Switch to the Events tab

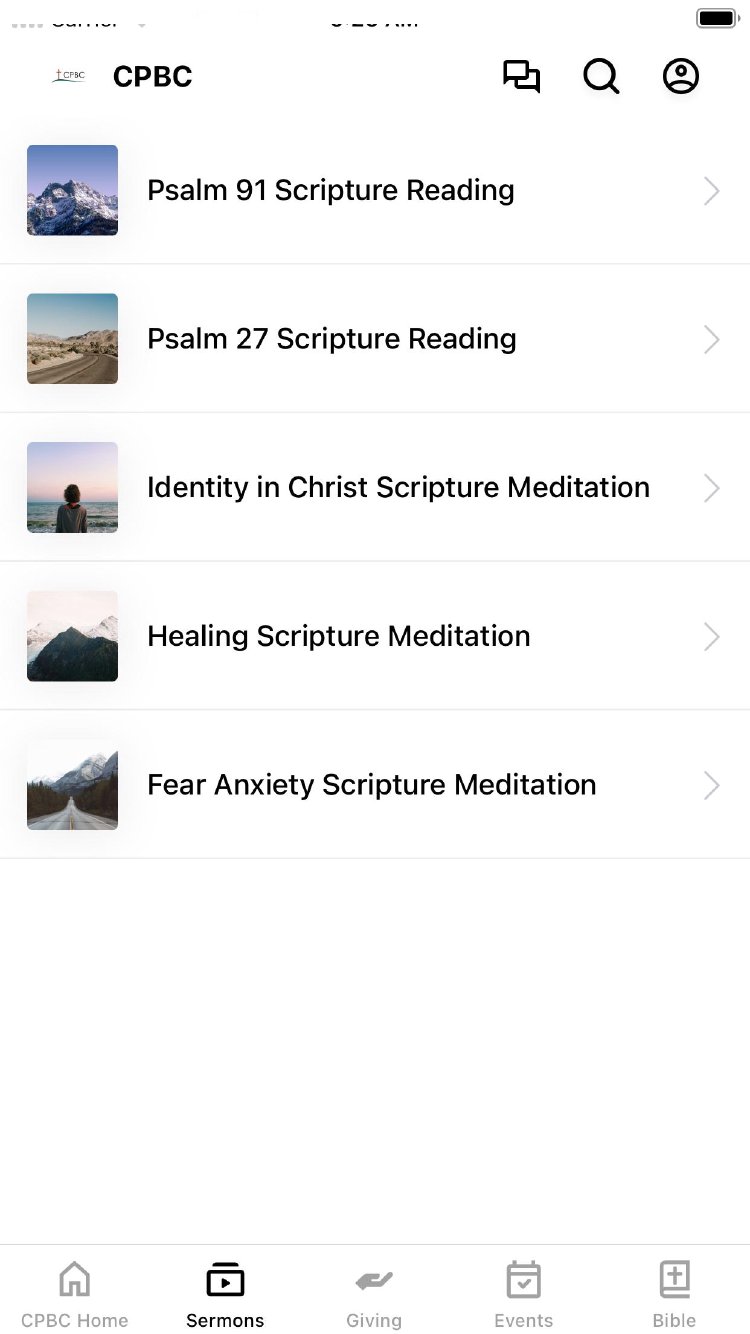[523, 1294]
